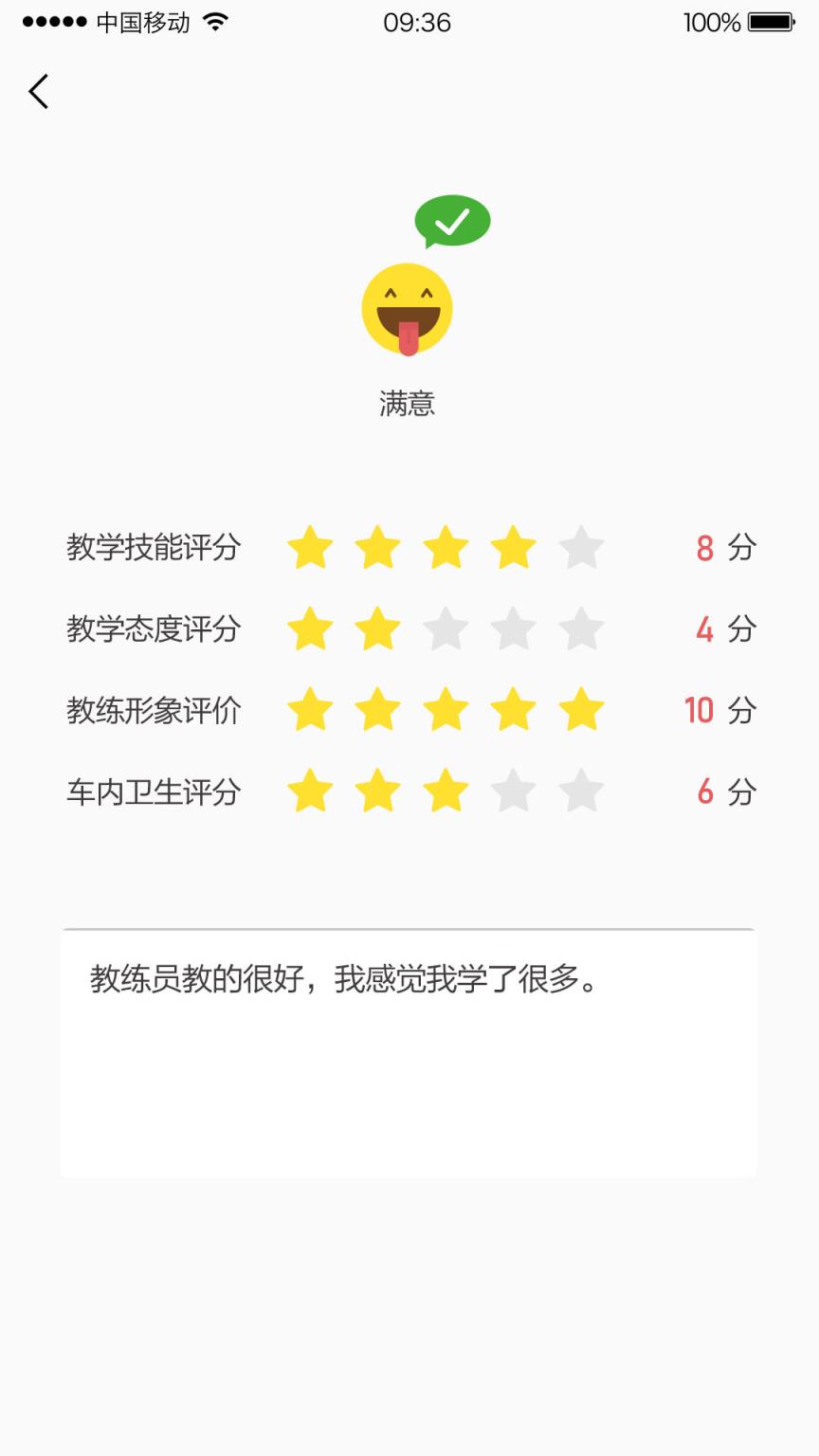Toggle the empty fifth star of 教学技能评分
819x1456 pixels.
point(582,548)
